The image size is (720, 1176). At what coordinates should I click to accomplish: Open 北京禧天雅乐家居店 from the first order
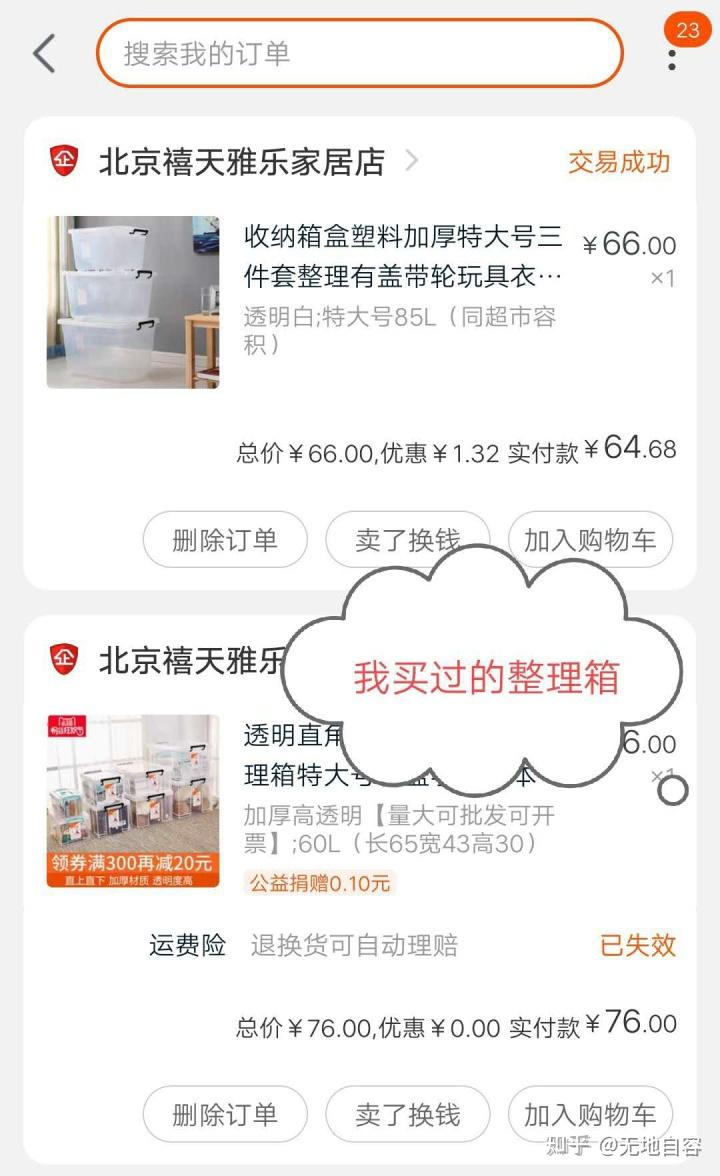pos(242,161)
